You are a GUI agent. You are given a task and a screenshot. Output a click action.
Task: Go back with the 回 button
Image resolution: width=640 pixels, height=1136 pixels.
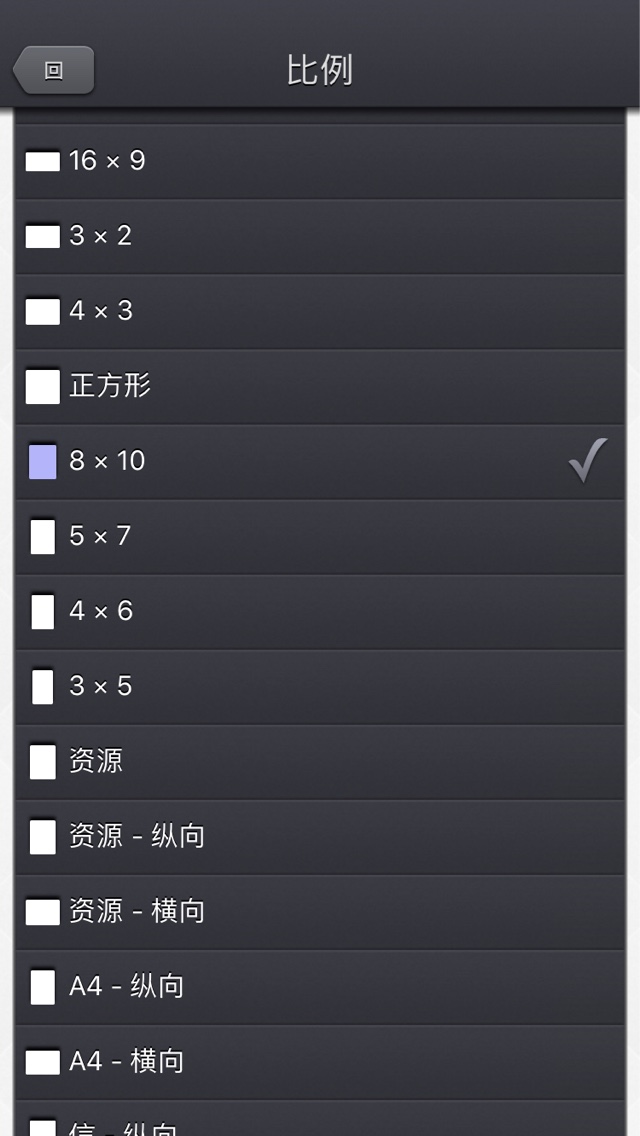point(54,70)
